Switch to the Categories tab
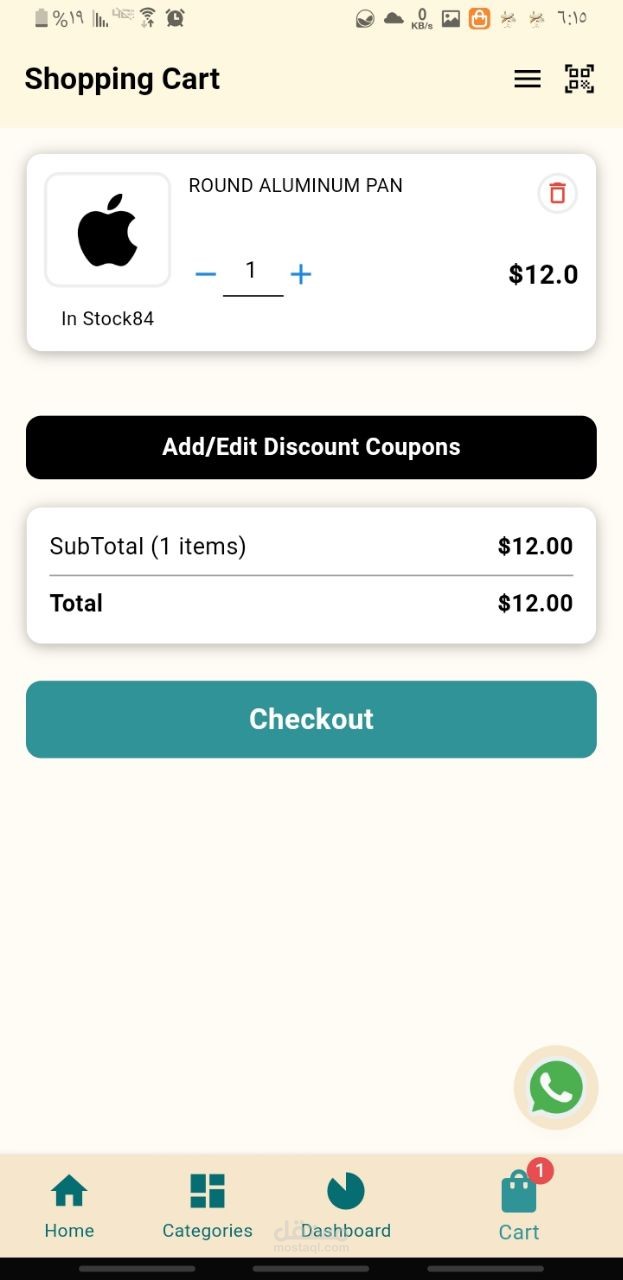The height and width of the screenshot is (1280, 623). pos(207,1205)
